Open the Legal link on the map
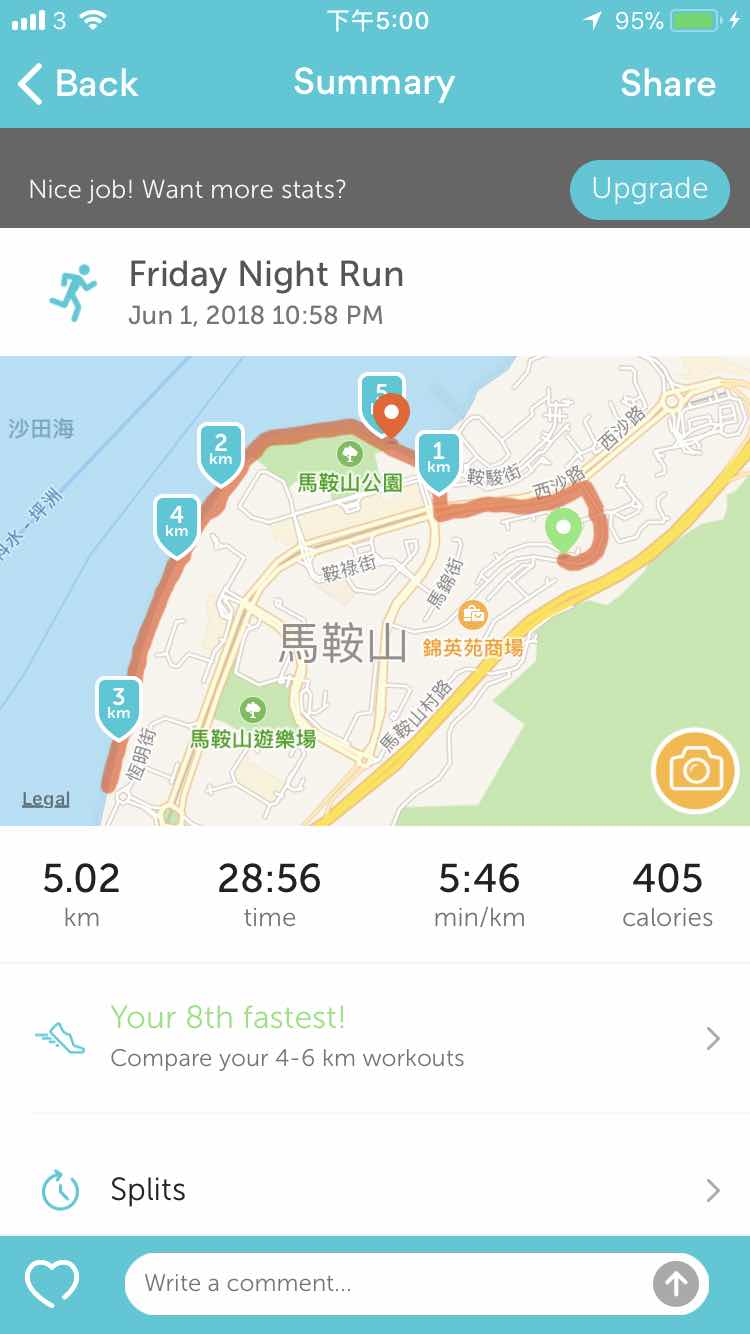 pos(46,799)
